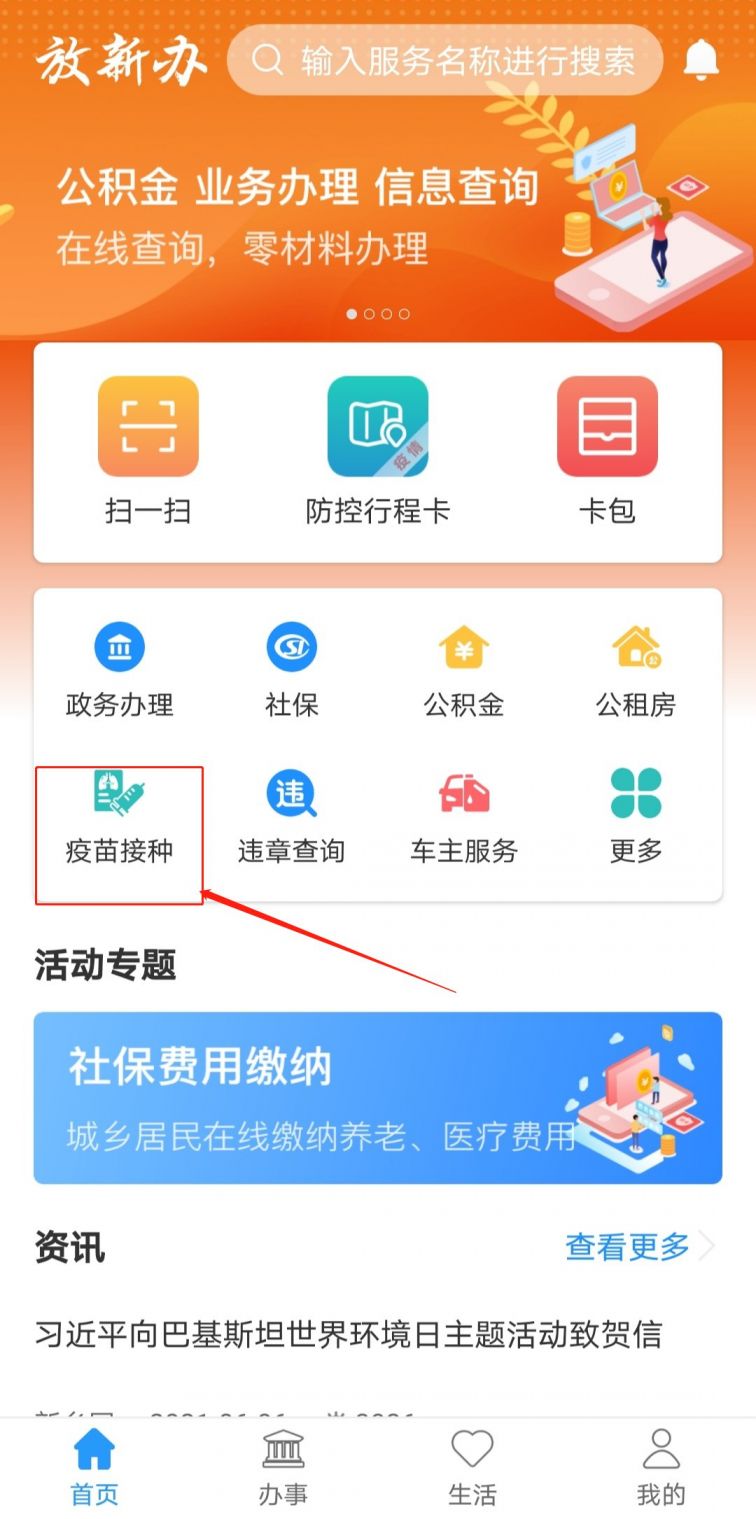The height and width of the screenshot is (1519, 756).
Task: Open 防控行程卡
Action: (378, 449)
